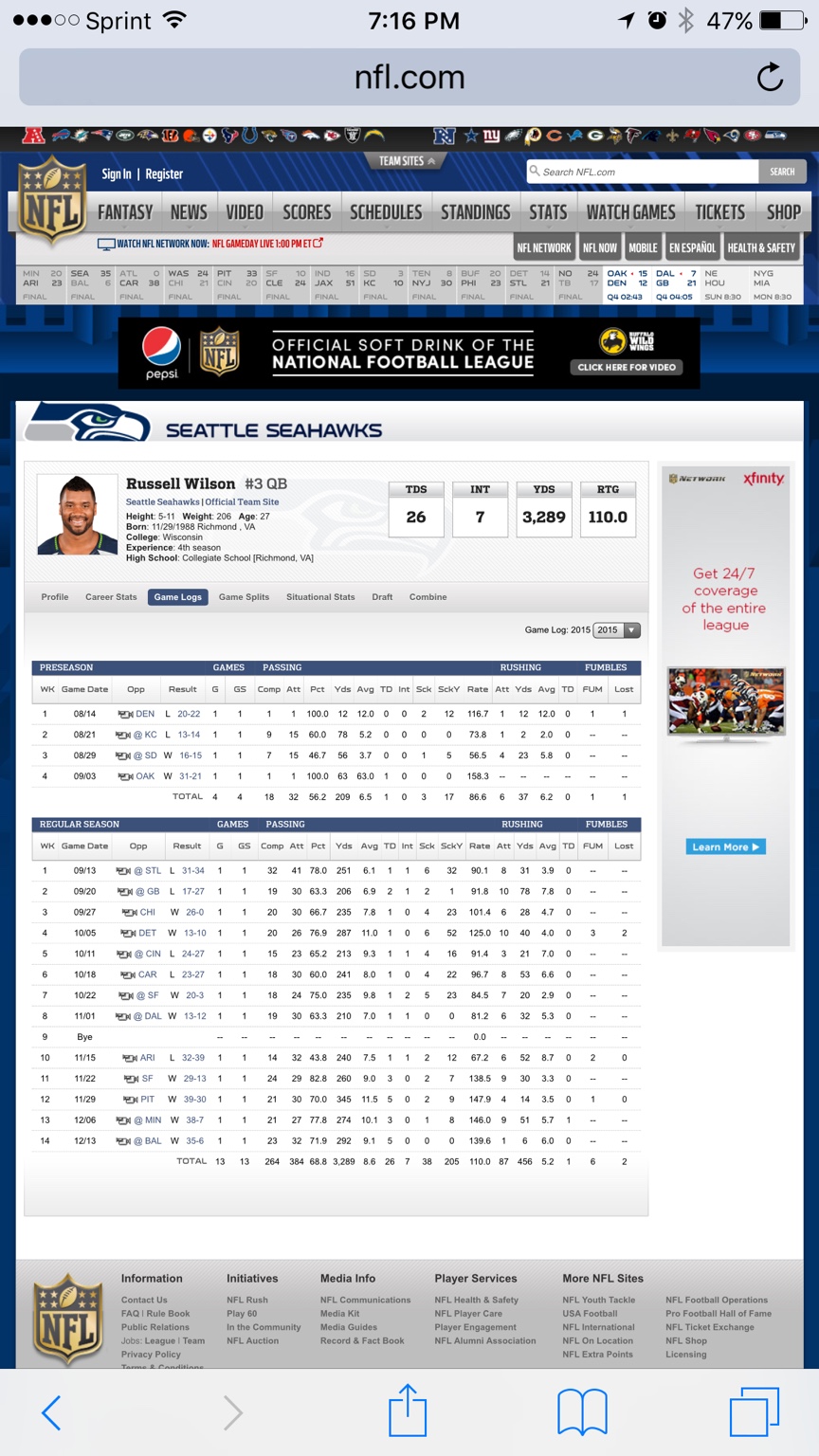Open the NFL Network button
Screen dimensions: 819x1456
(544, 247)
